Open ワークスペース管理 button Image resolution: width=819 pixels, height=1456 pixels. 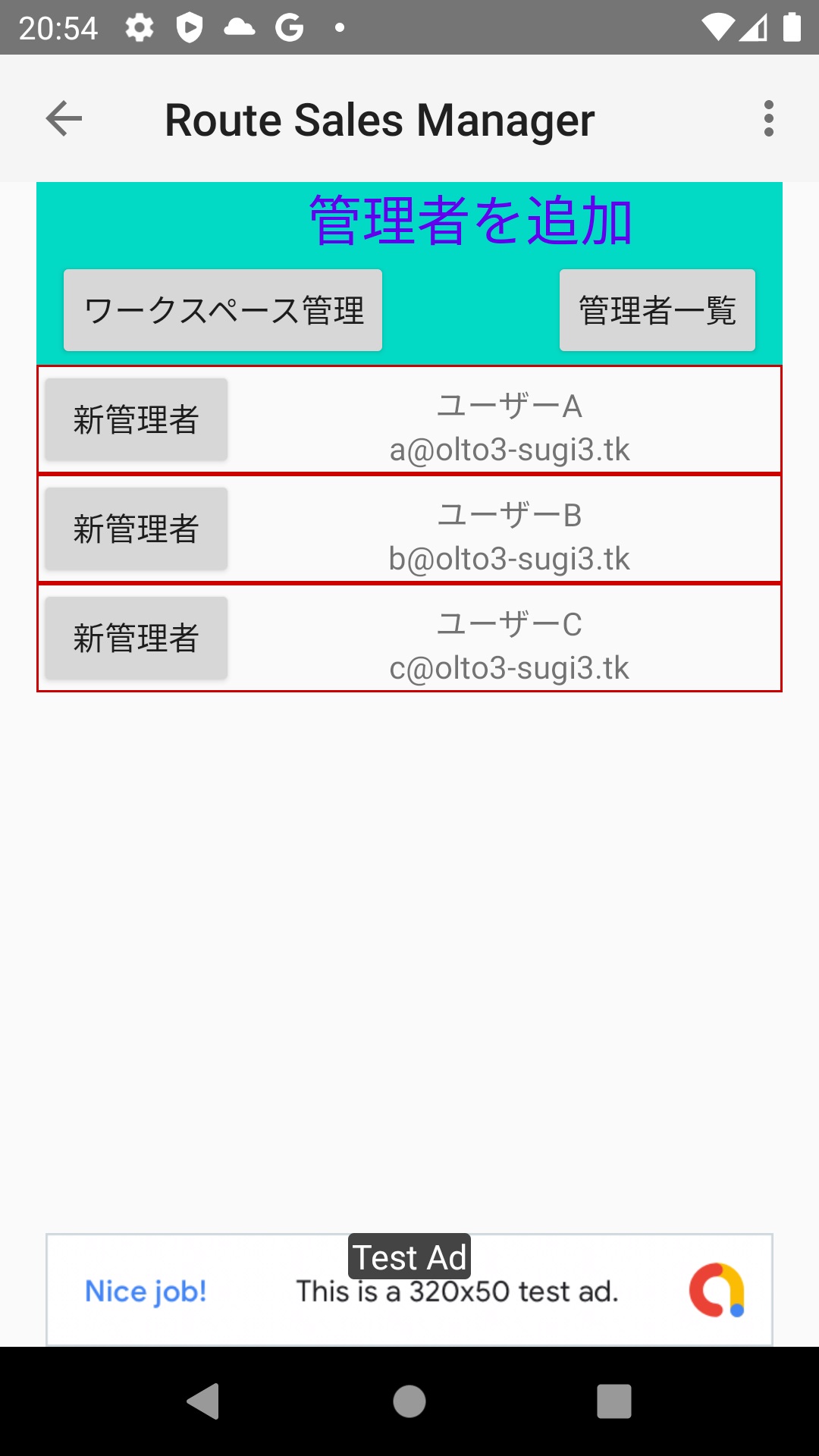pyautogui.click(x=223, y=310)
